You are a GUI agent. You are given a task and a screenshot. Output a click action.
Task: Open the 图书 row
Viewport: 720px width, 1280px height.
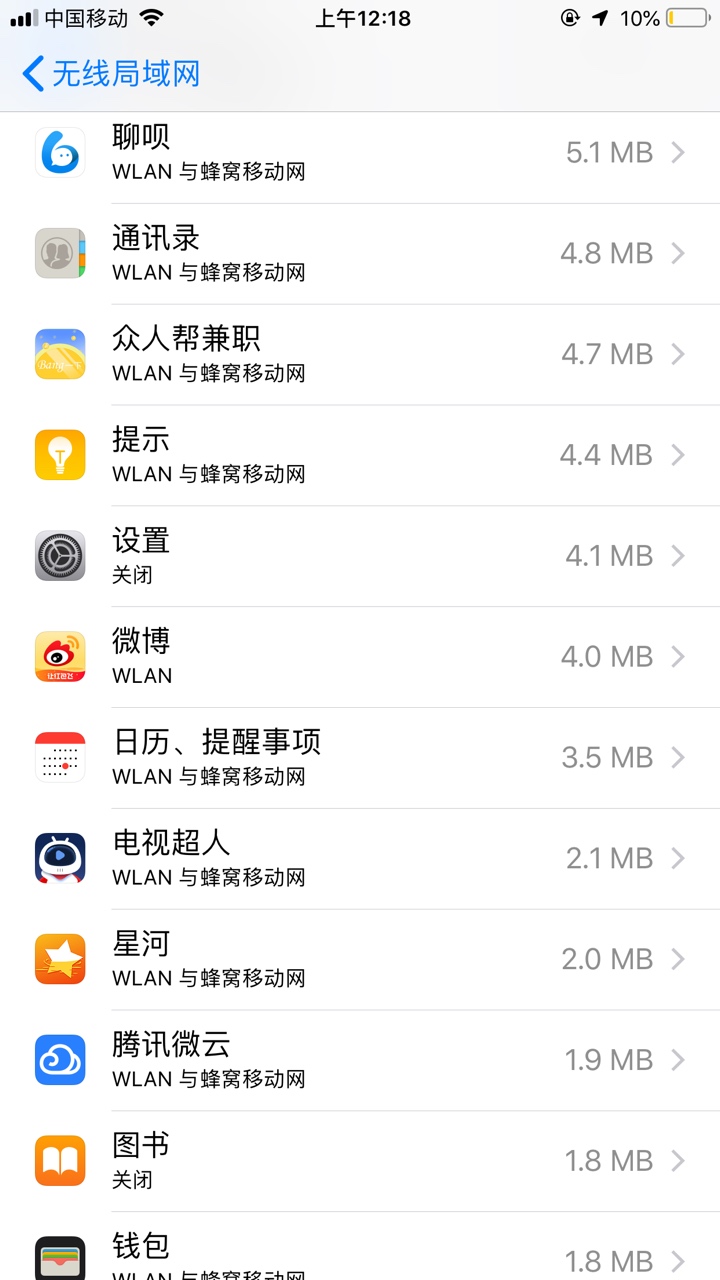pyautogui.click(x=360, y=1161)
